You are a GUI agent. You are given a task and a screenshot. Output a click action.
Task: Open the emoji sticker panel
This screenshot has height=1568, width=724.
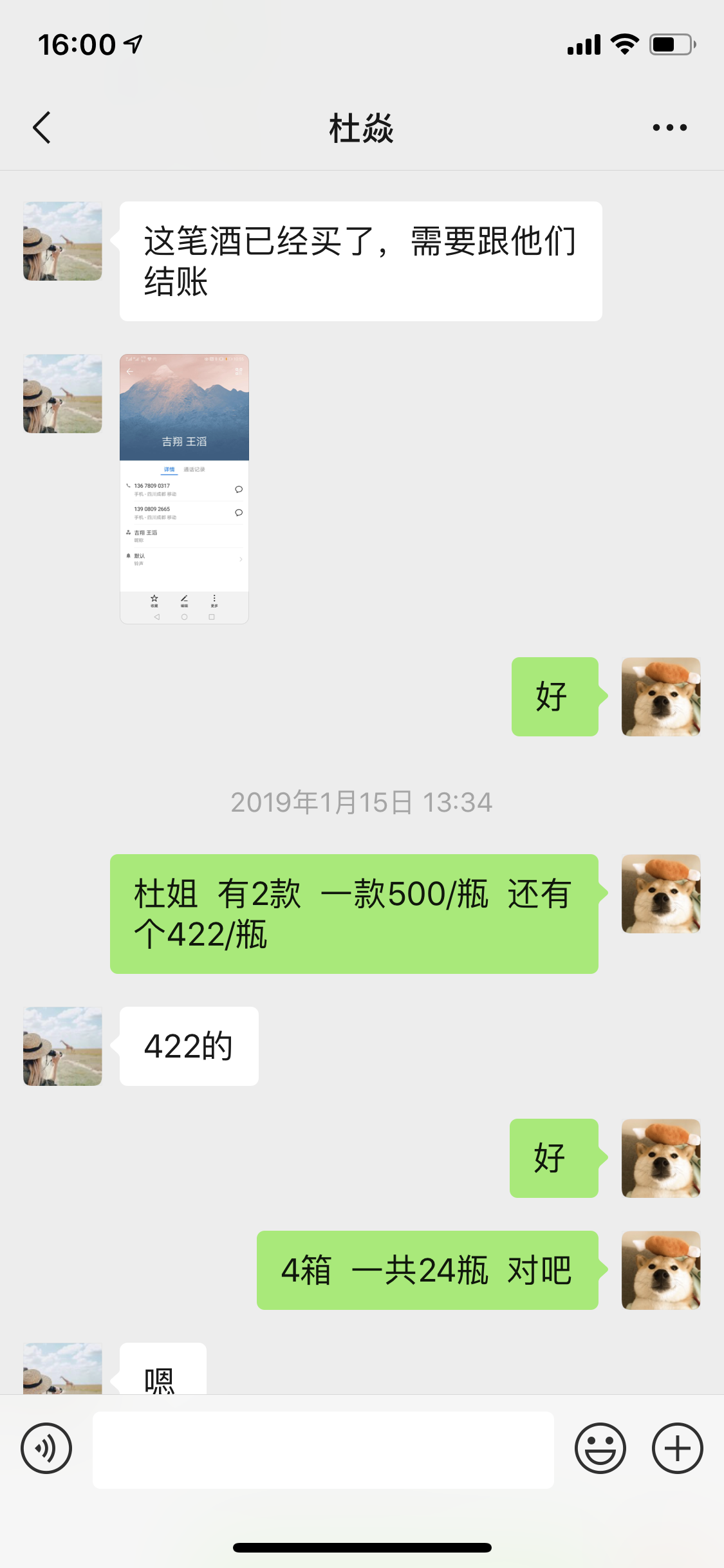tap(600, 1448)
